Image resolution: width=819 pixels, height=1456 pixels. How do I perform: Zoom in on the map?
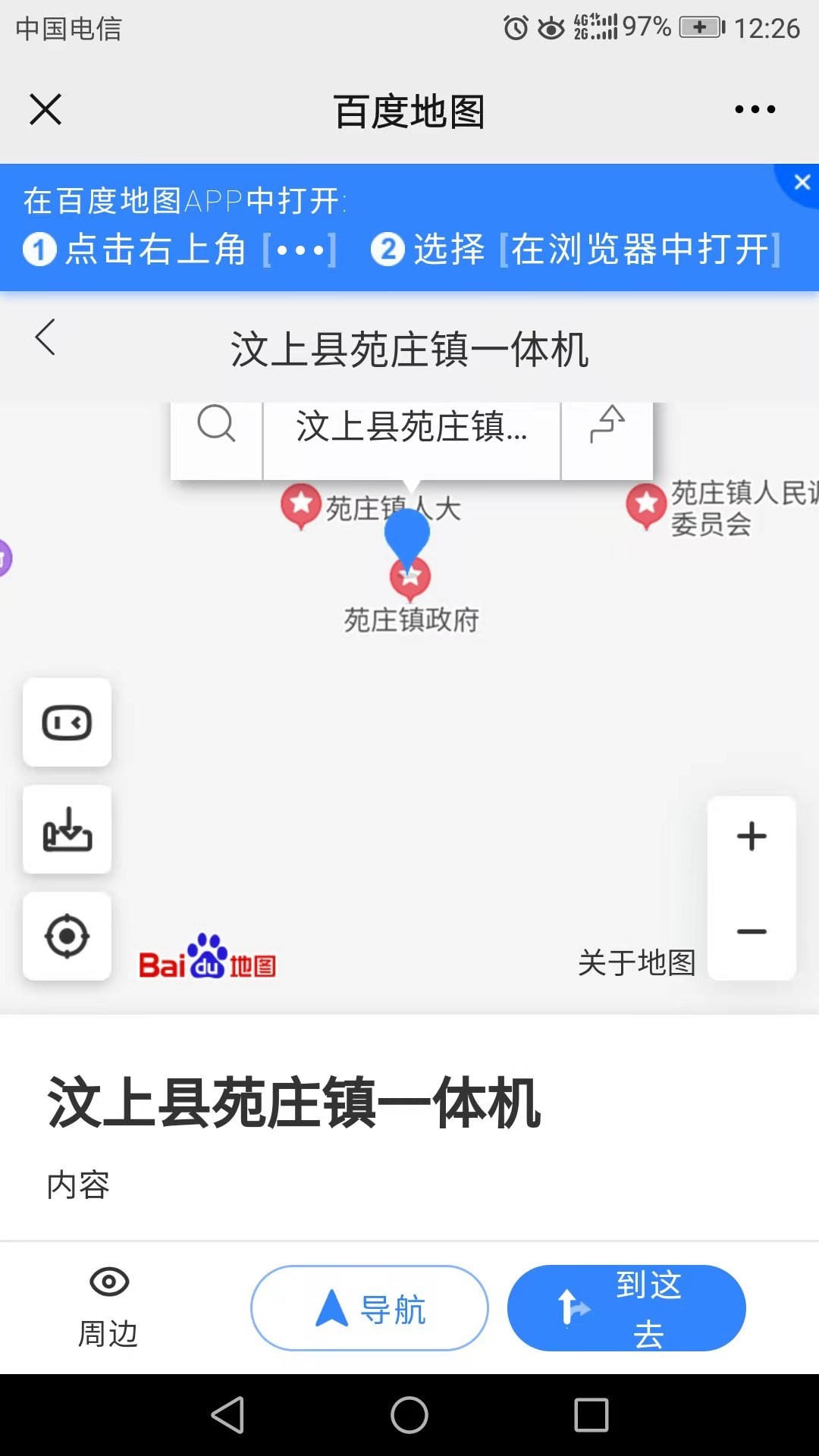[752, 837]
